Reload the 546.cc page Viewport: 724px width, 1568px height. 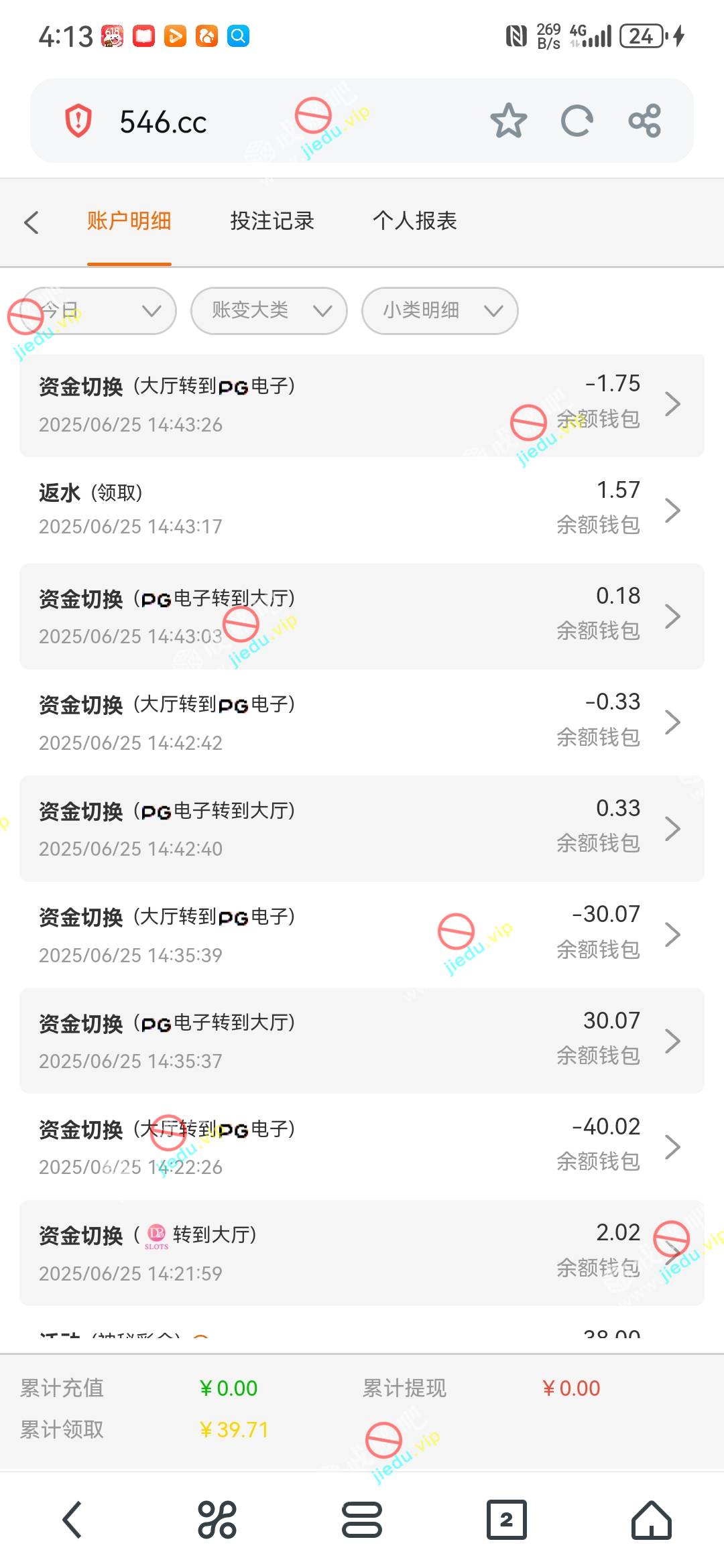click(577, 121)
